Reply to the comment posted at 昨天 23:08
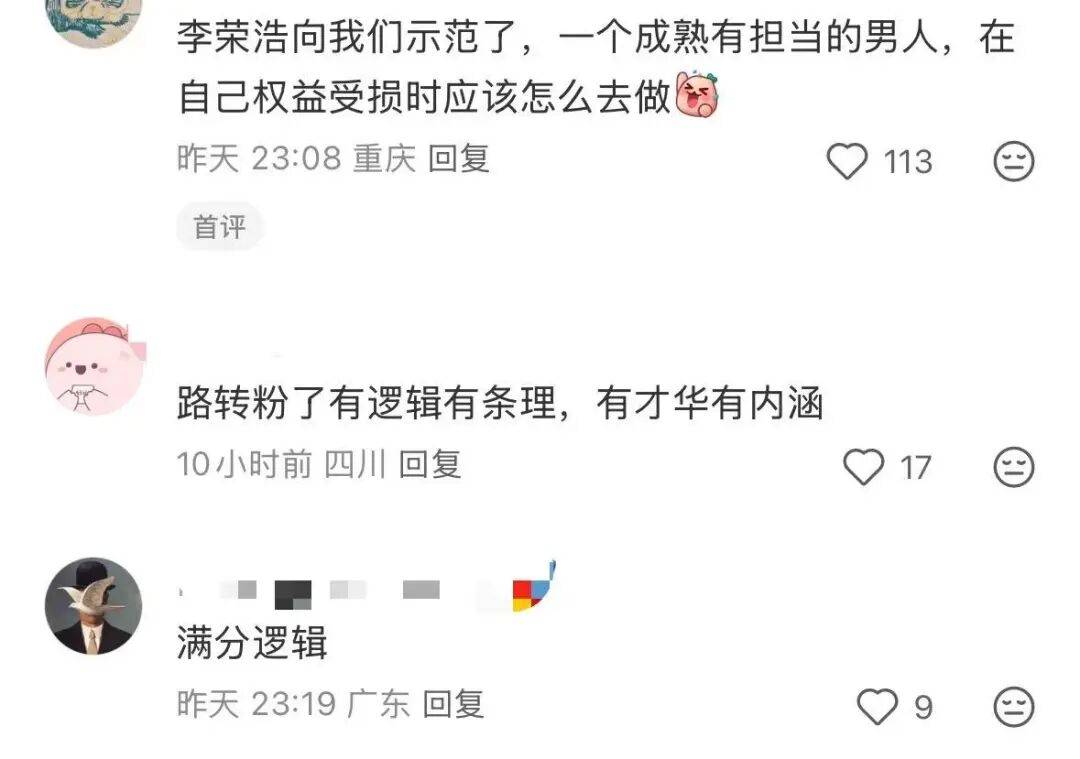The height and width of the screenshot is (759, 1080). click(x=459, y=158)
